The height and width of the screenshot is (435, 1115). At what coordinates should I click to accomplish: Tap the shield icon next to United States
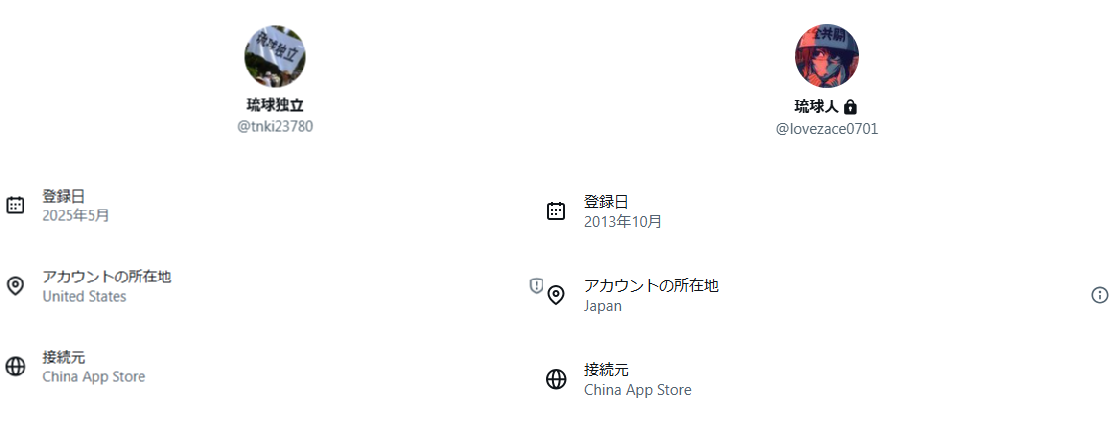coord(537,286)
